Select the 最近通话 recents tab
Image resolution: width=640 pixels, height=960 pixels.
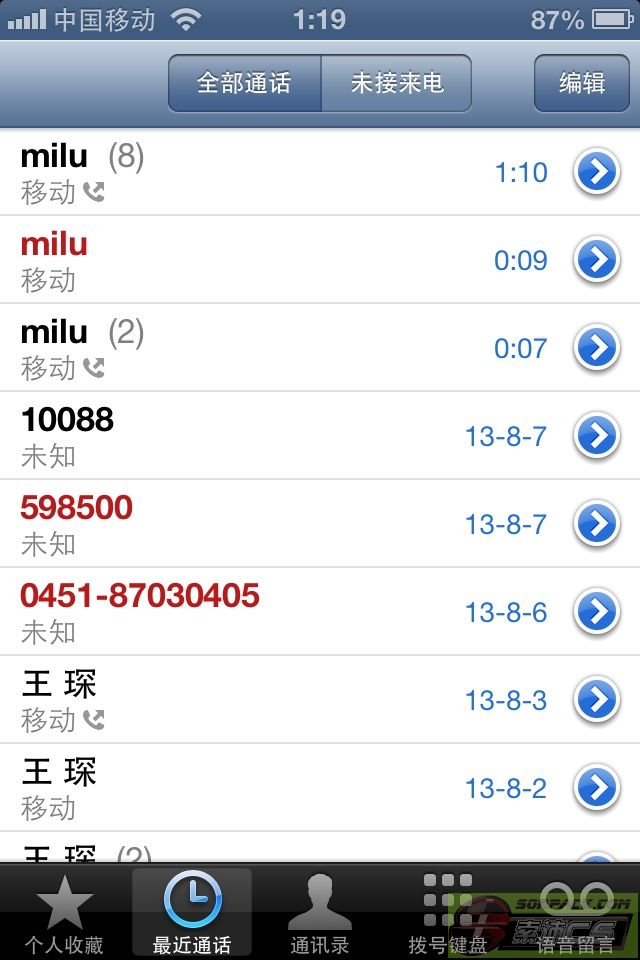pyautogui.click(x=192, y=913)
